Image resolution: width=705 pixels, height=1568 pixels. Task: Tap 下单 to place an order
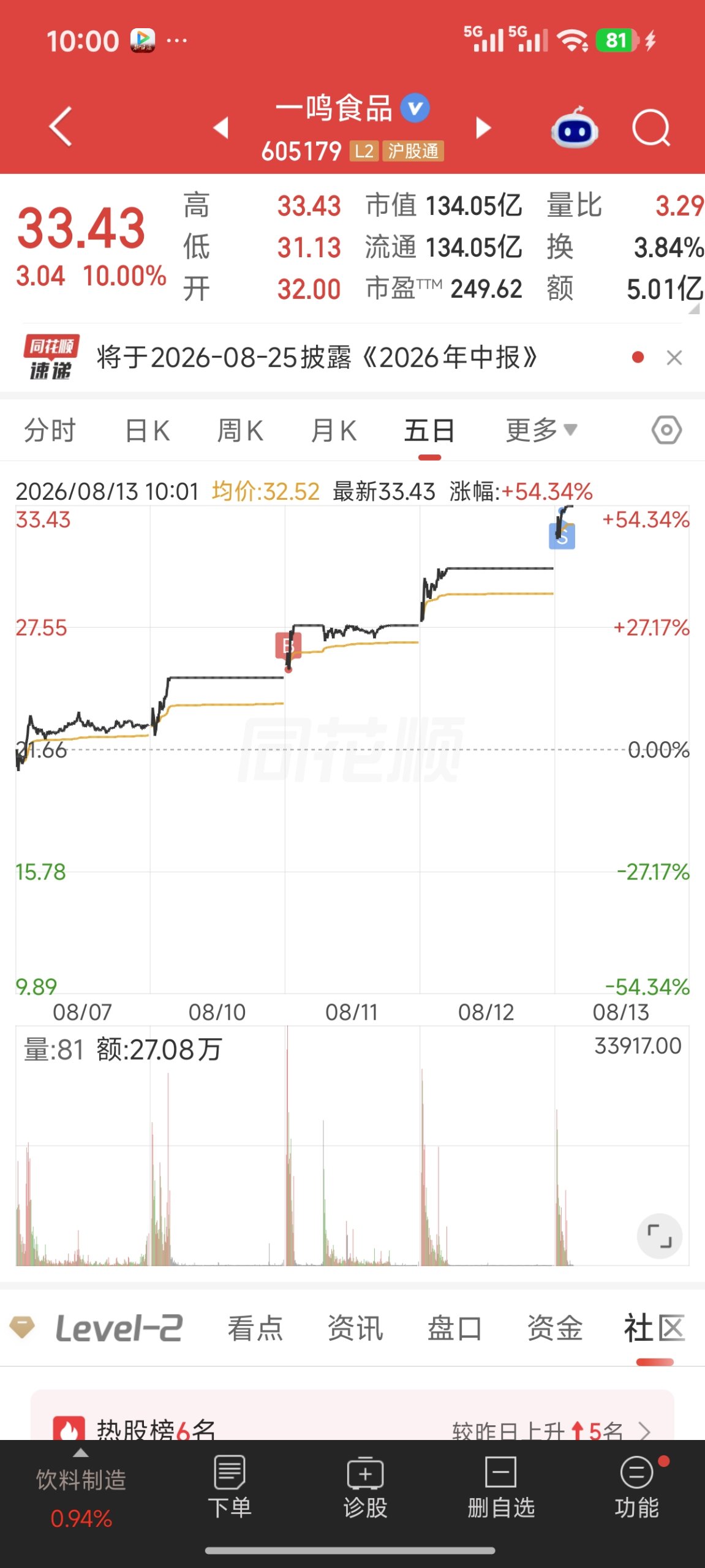point(230,1487)
